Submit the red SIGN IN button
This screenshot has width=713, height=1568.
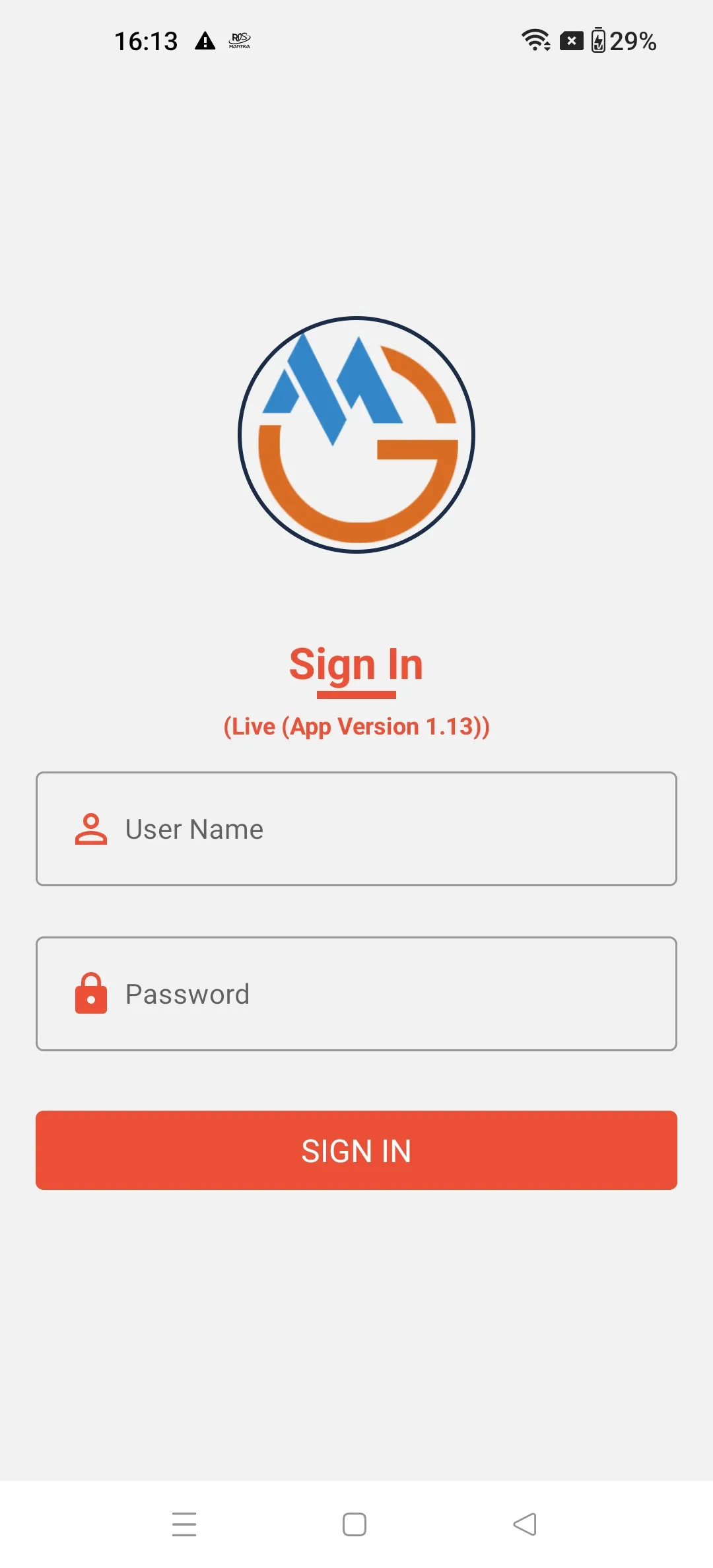tap(356, 1150)
